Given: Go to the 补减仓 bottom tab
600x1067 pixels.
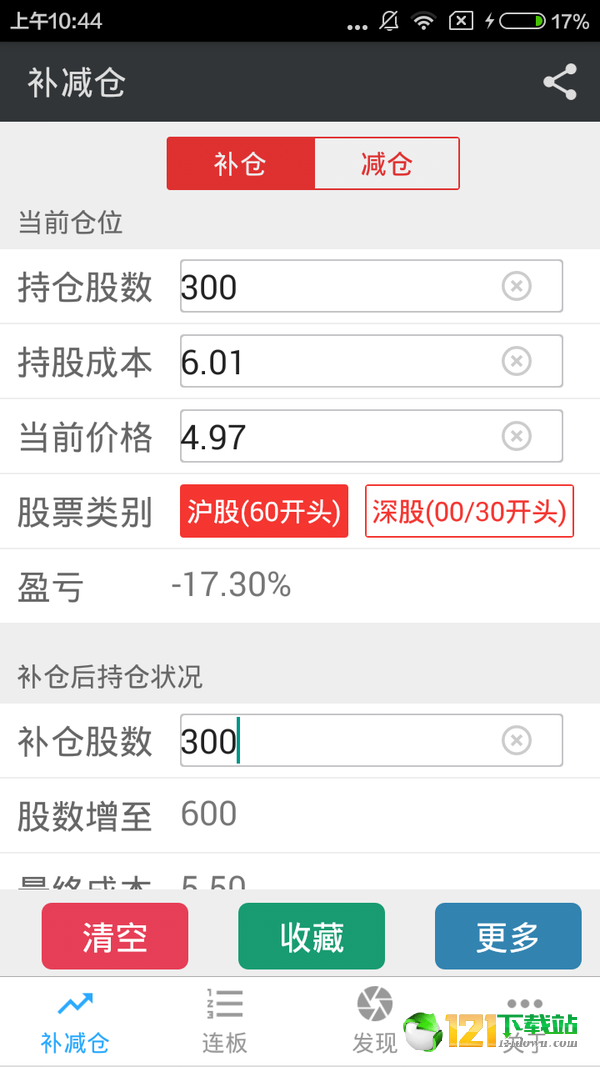Looking at the screenshot, I should 75,1021.
